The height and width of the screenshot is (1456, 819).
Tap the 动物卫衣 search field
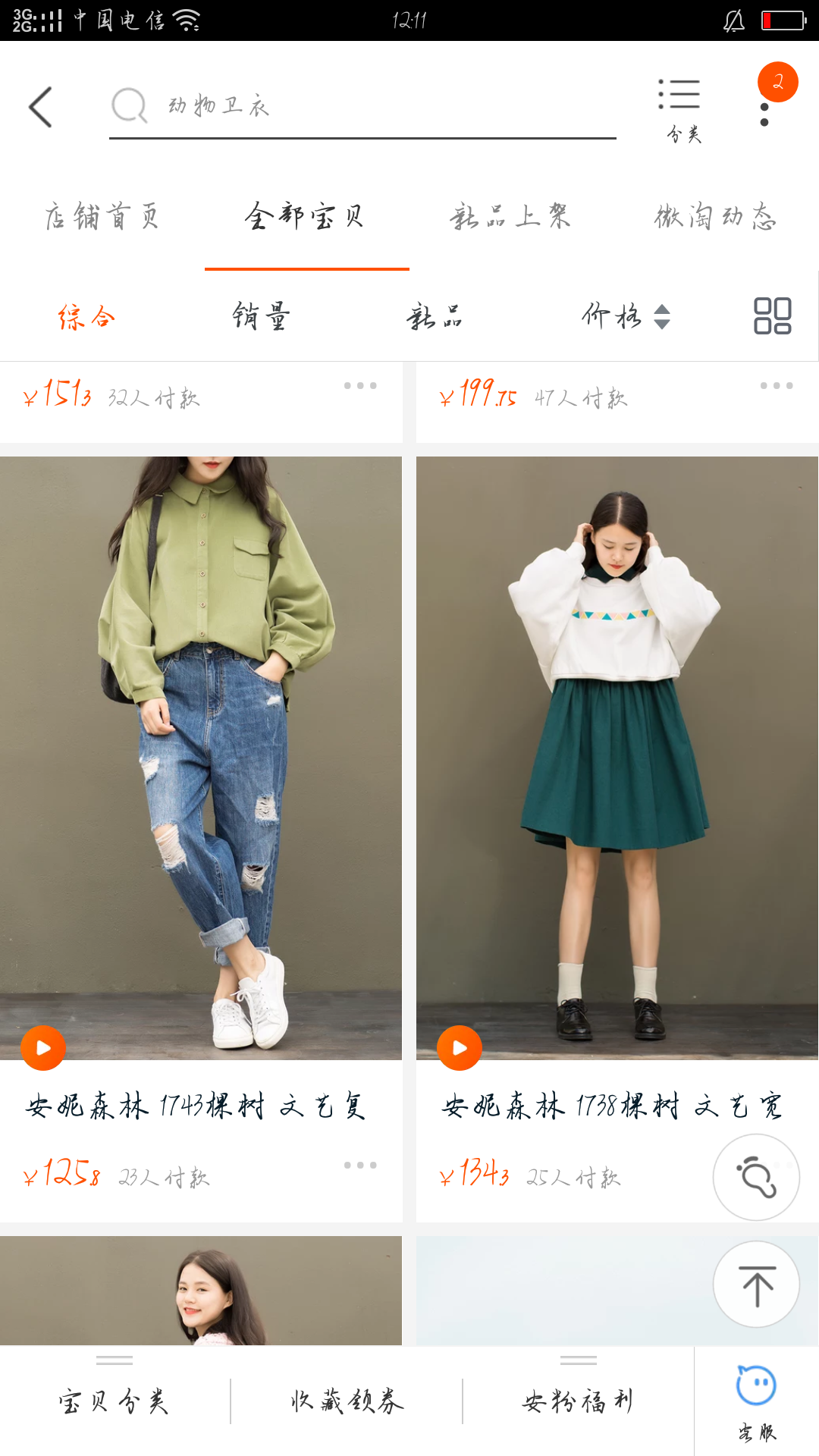coord(364,106)
